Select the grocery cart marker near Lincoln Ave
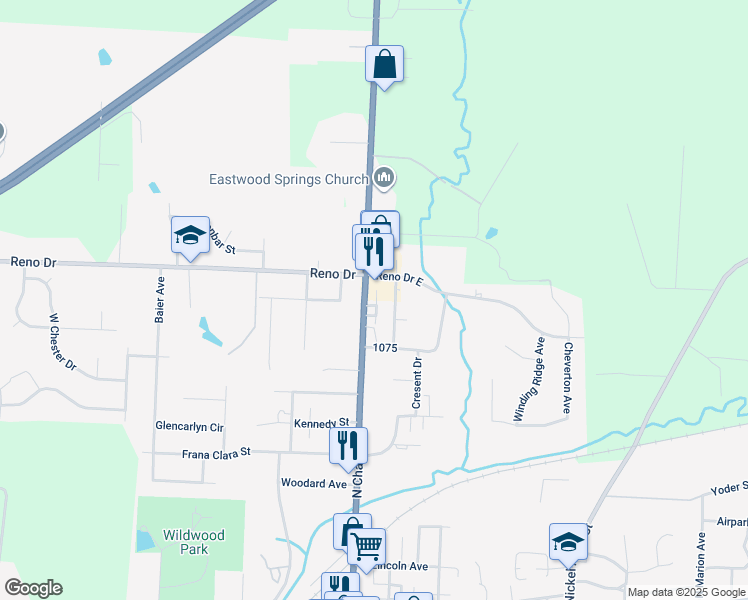The width and height of the screenshot is (748, 600). [368, 547]
